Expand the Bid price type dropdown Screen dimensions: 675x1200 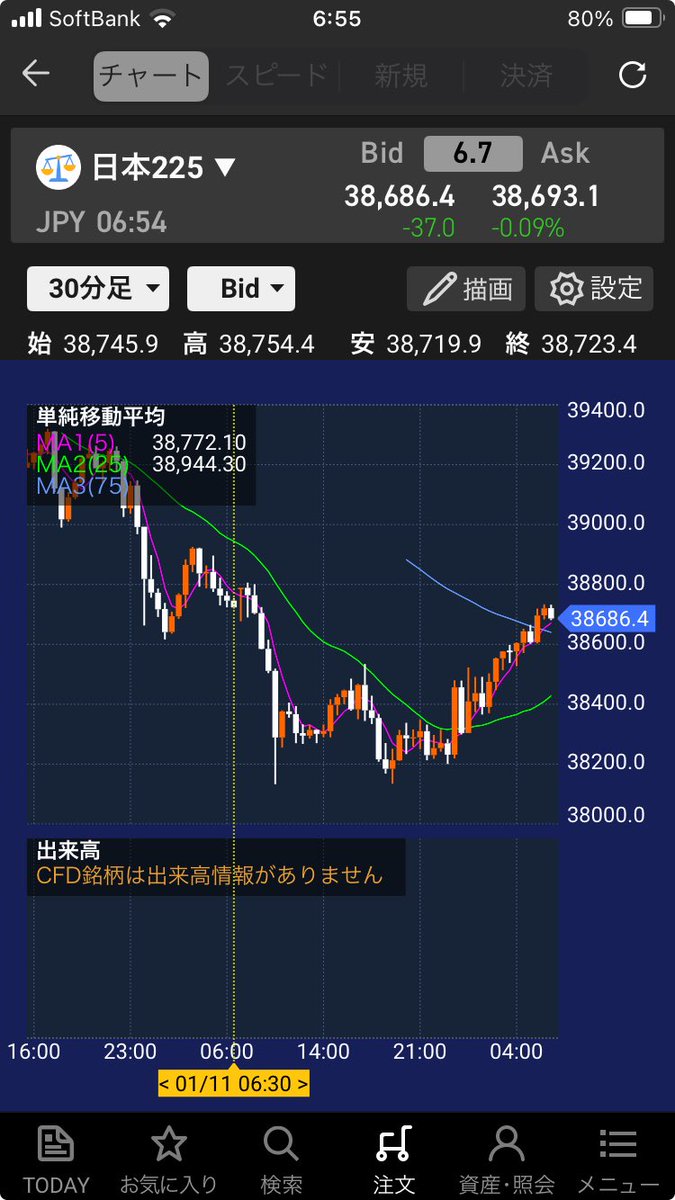point(241,289)
